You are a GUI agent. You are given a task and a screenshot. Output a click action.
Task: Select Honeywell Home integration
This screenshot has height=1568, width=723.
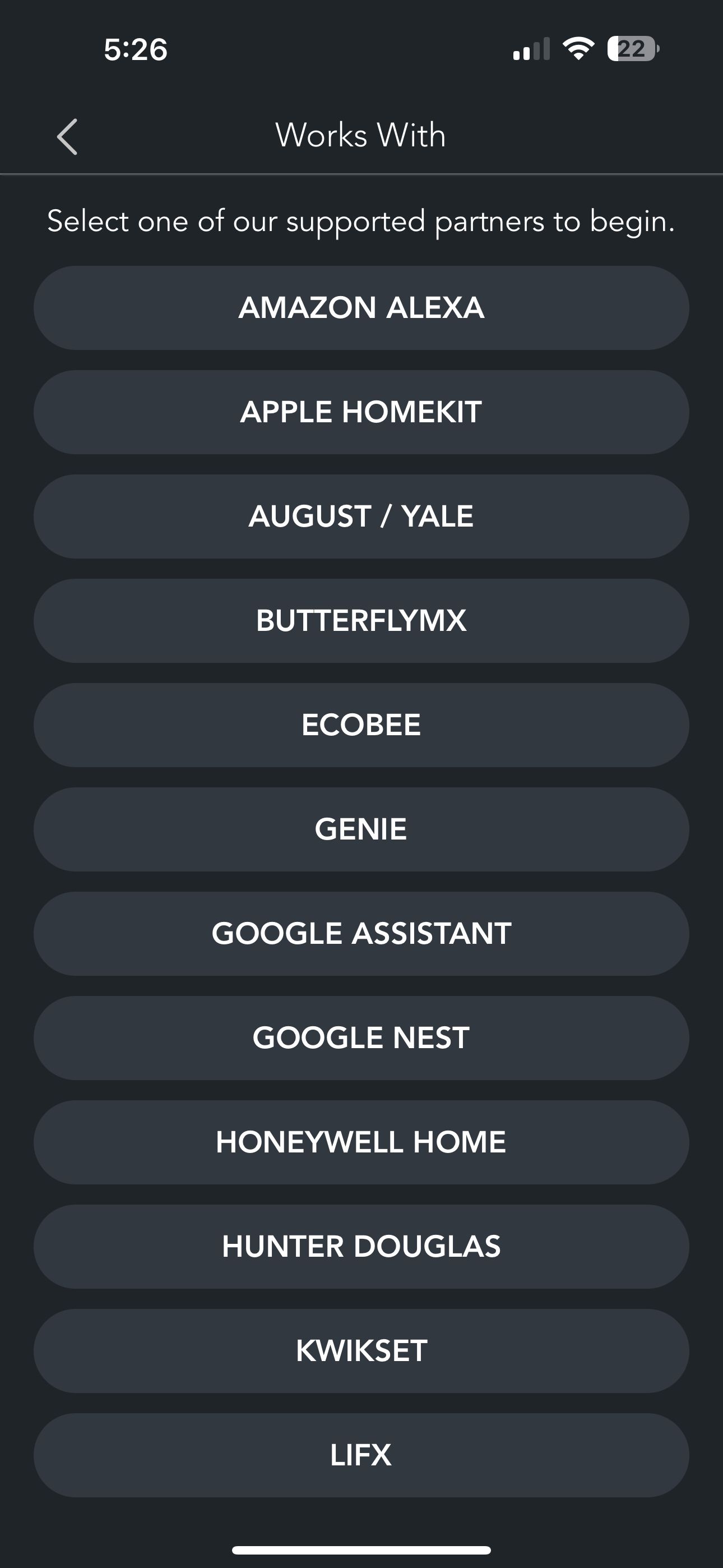coord(361,1142)
